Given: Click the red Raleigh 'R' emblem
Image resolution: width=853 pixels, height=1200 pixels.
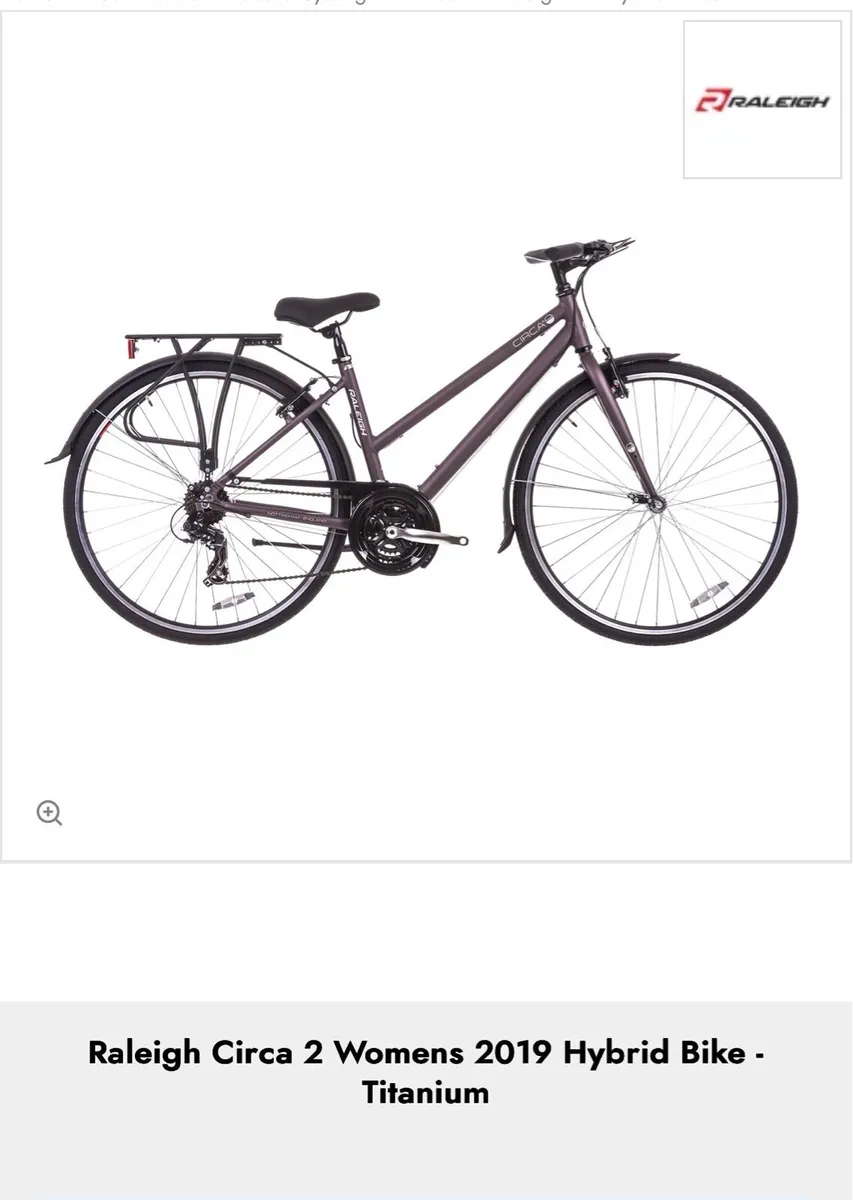Looking at the screenshot, I should (x=711, y=98).
